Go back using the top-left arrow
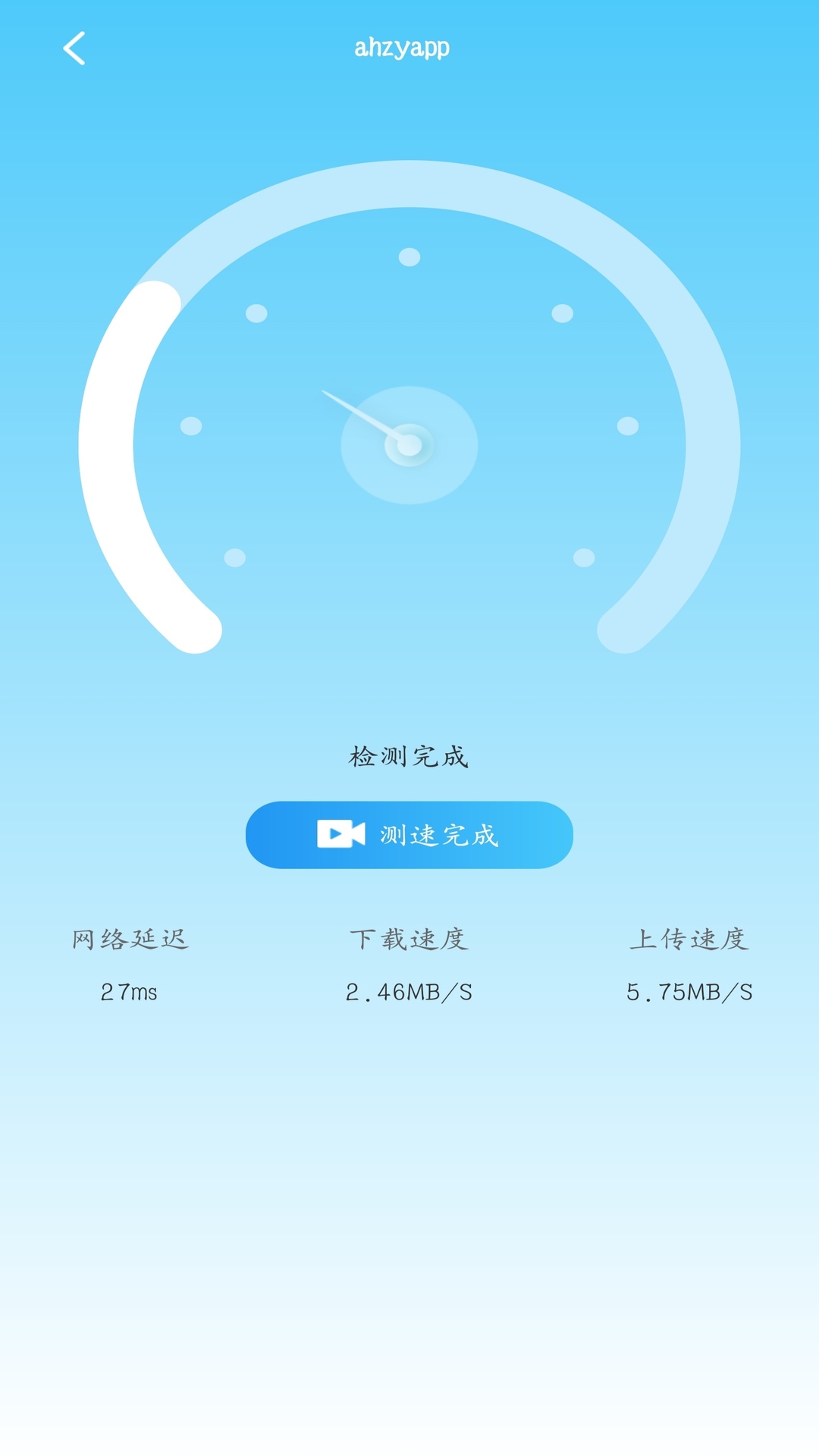Viewport: 819px width, 1456px height. pyautogui.click(x=74, y=49)
